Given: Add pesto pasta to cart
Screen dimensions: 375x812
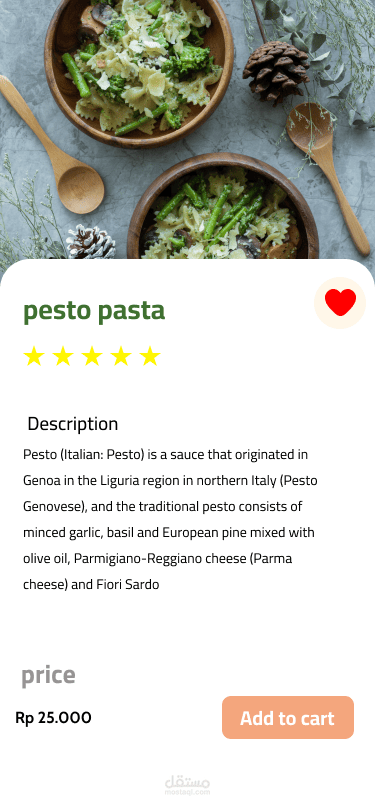Looking at the screenshot, I should tap(288, 718).
